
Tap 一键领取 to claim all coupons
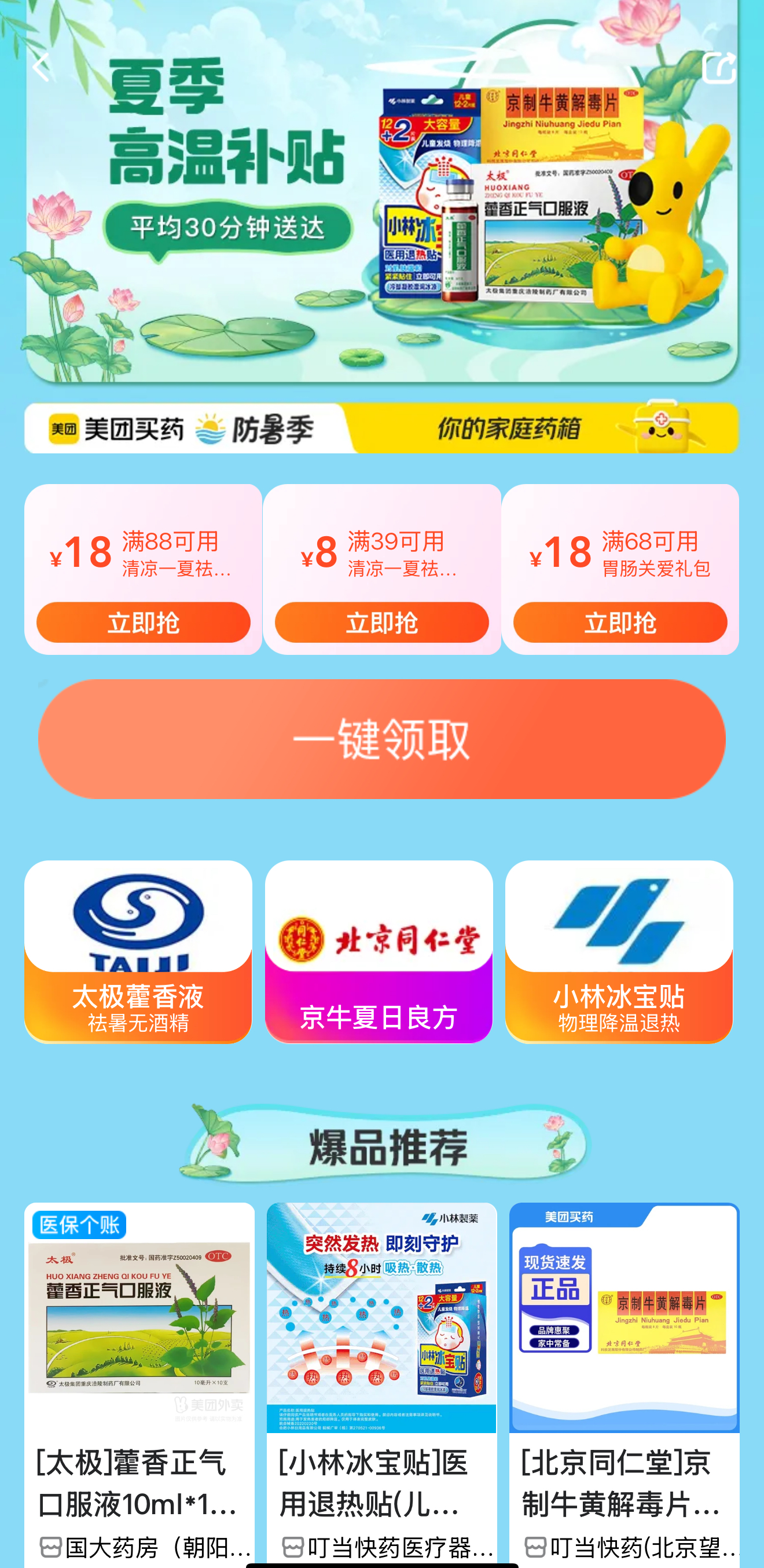381,738
